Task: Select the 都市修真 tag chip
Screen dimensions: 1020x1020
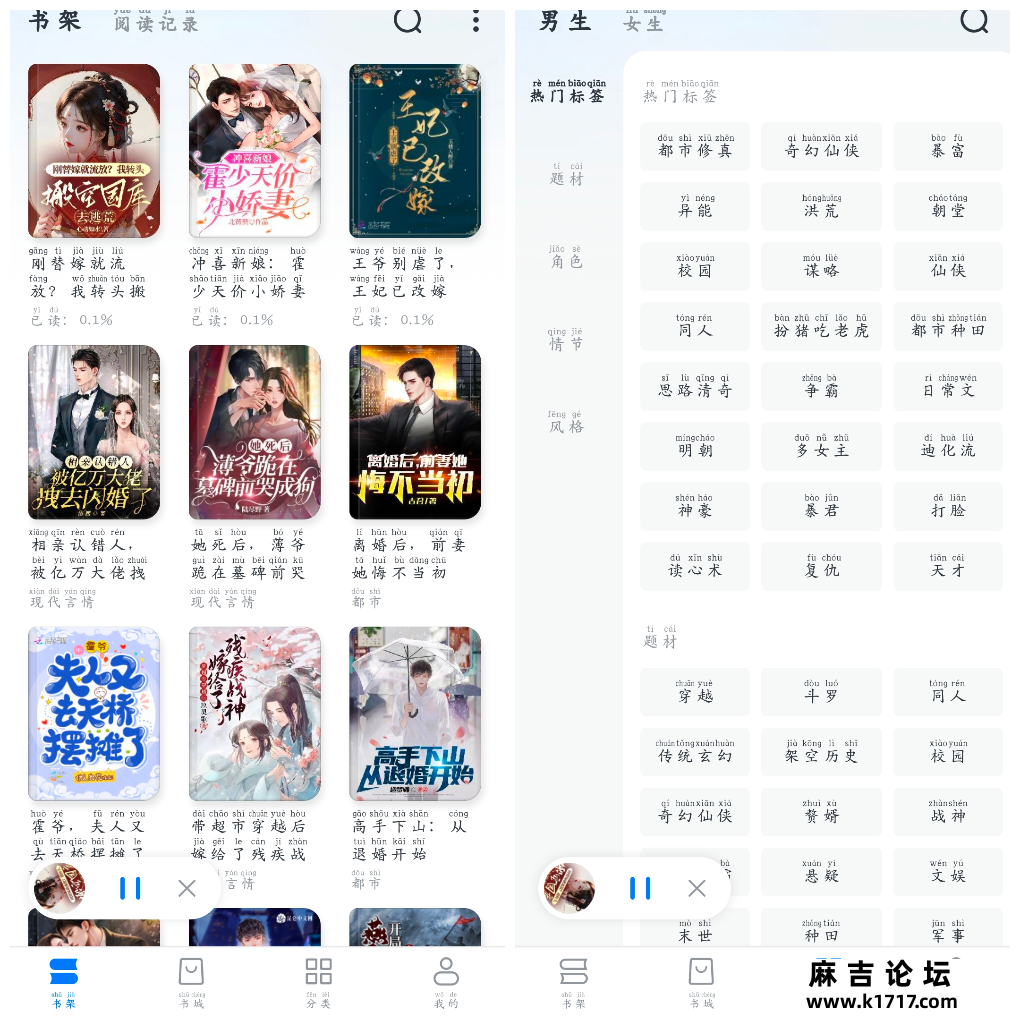Action: click(x=695, y=147)
